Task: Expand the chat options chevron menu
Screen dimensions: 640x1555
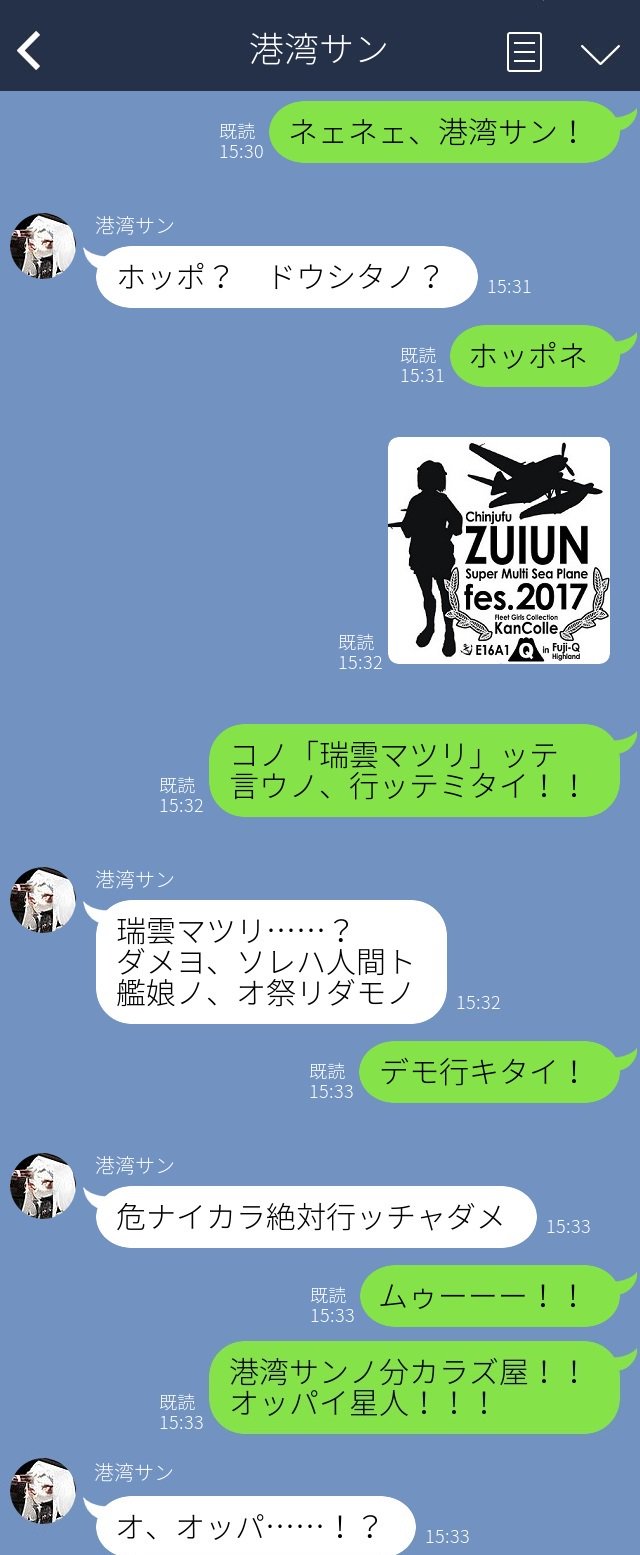Action: (x=600, y=53)
